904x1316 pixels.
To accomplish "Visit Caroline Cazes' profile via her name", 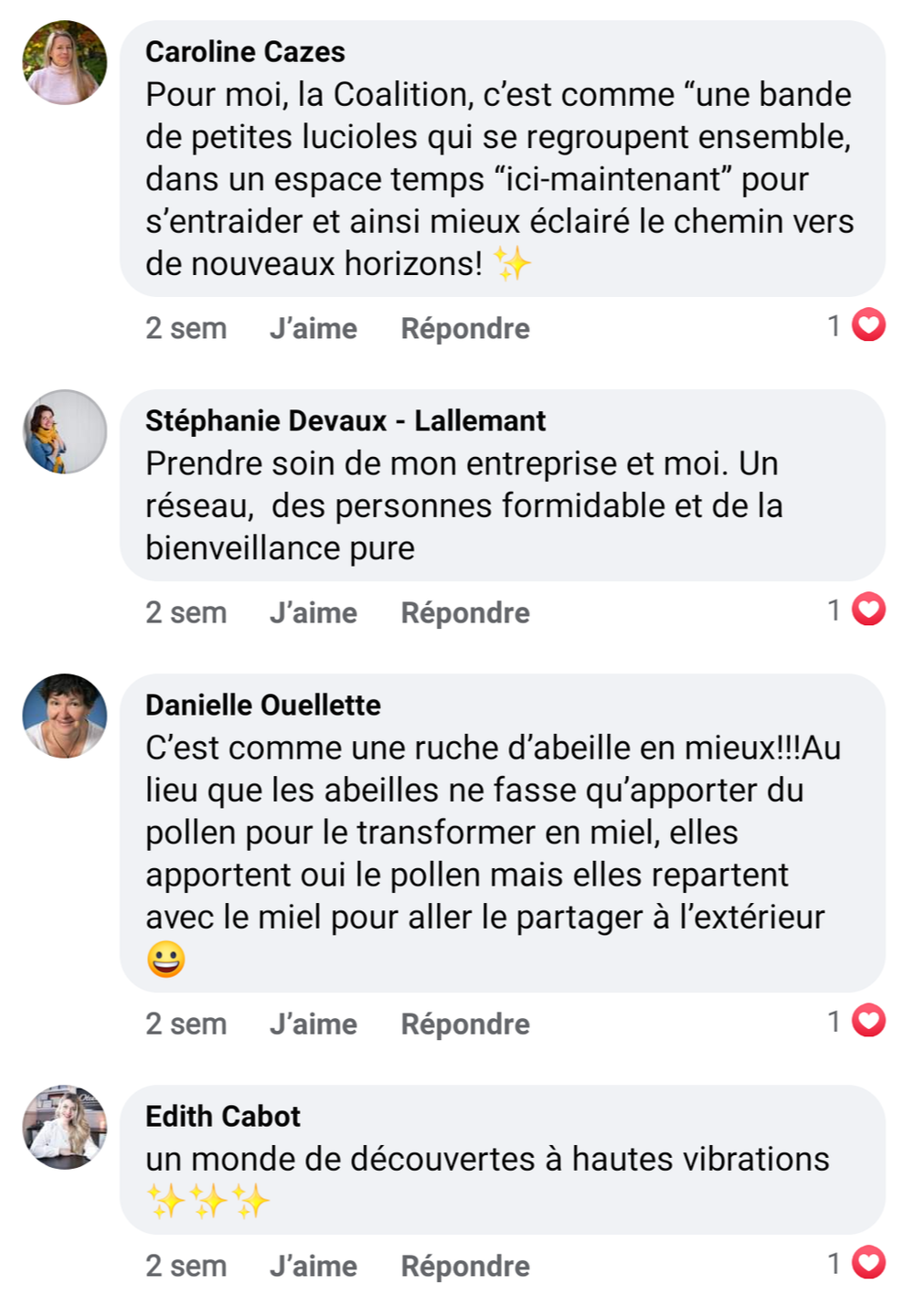I will (245, 52).
